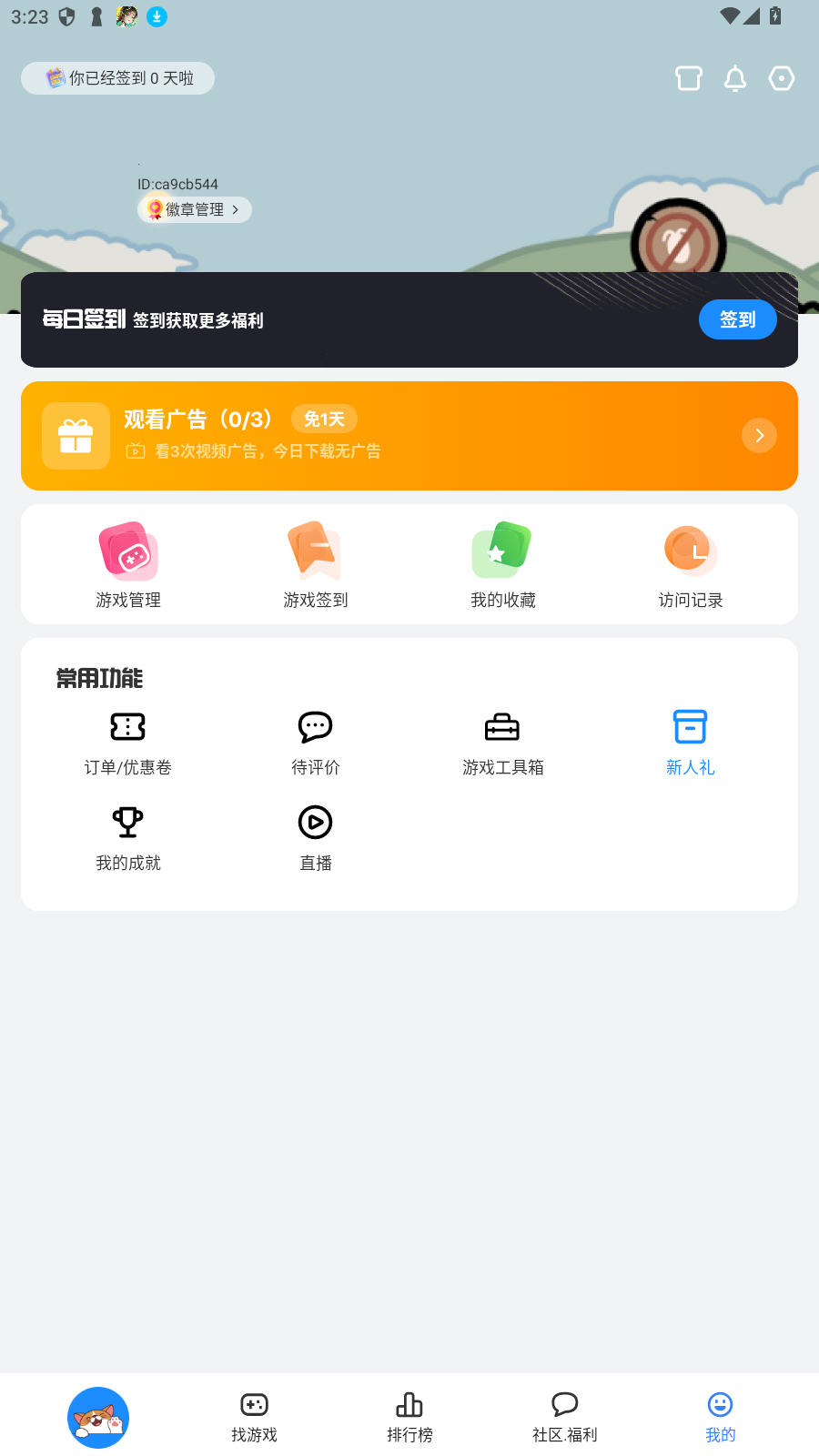Screen dimensions: 819x1456
Task: Open the notification bell
Action: pyautogui.click(x=735, y=78)
